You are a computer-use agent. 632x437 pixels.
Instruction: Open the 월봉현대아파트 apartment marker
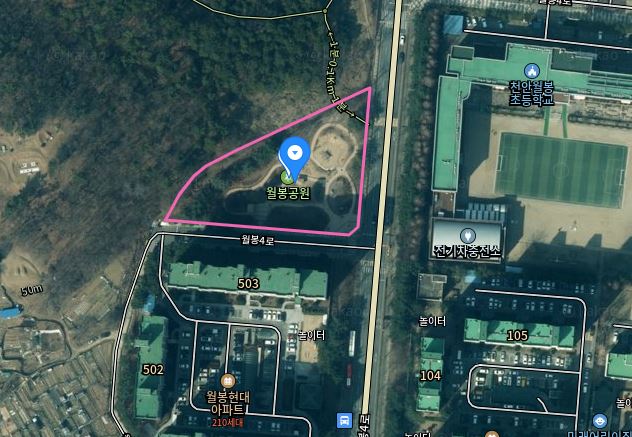pyautogui.click(x=227, y=381)
